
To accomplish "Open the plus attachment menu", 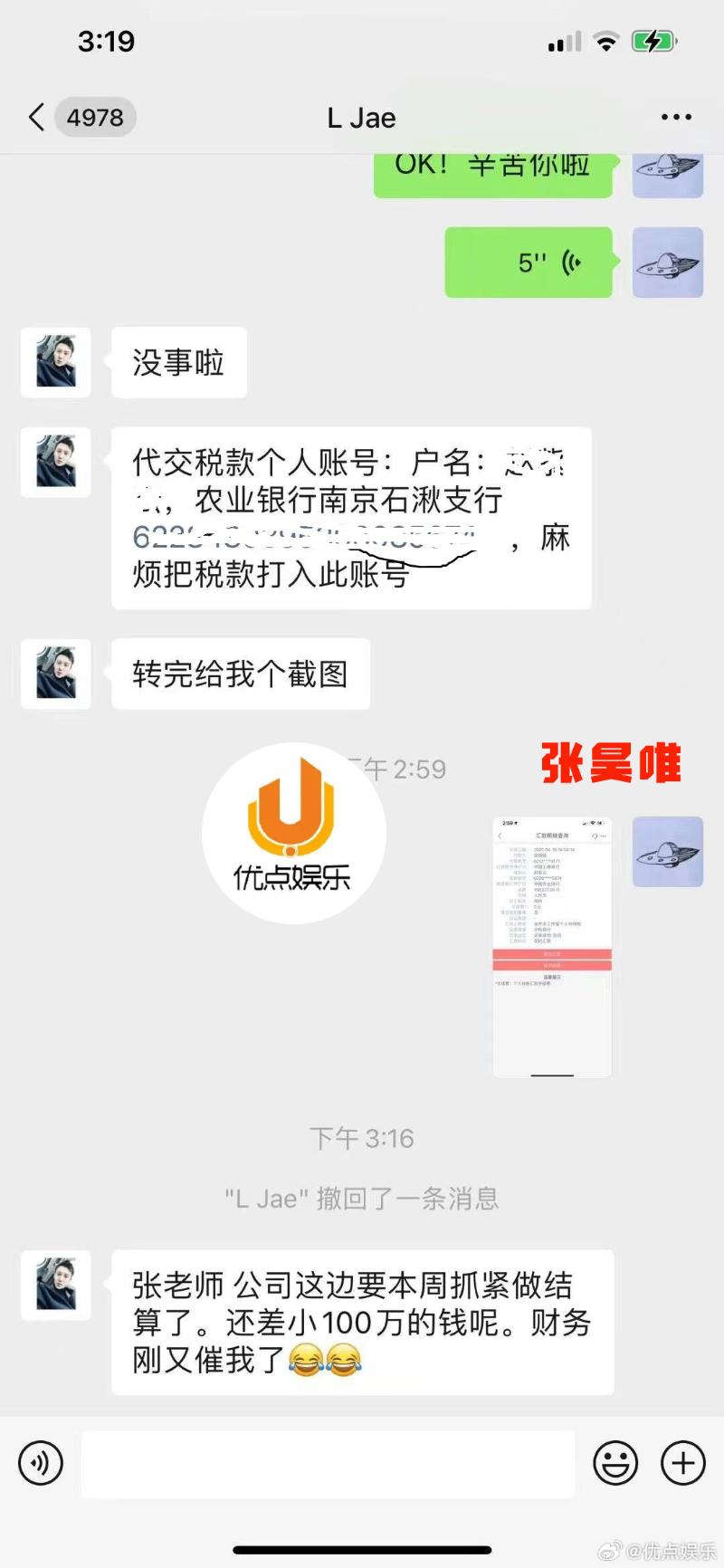I will click(683, 1464).
